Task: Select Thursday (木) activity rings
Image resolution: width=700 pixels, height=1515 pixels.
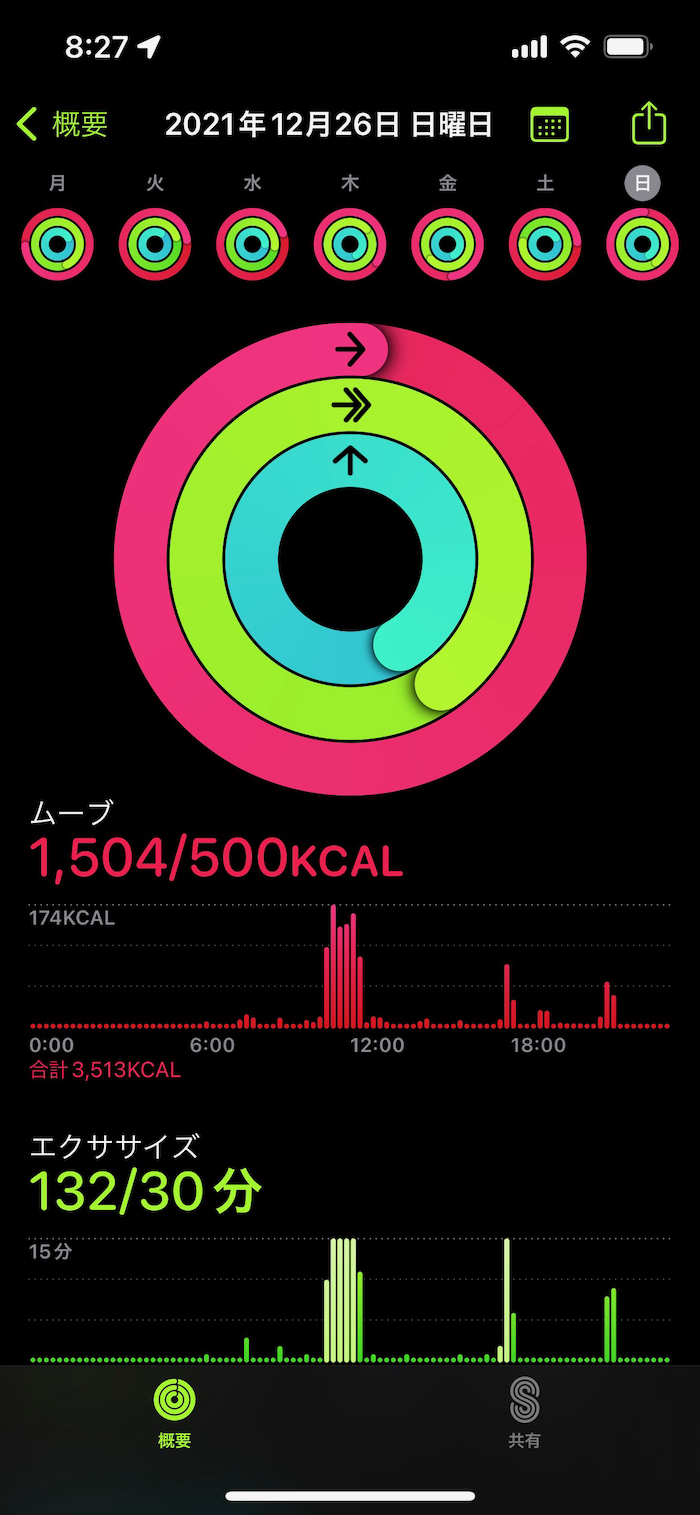Action: tap(350, 244)
